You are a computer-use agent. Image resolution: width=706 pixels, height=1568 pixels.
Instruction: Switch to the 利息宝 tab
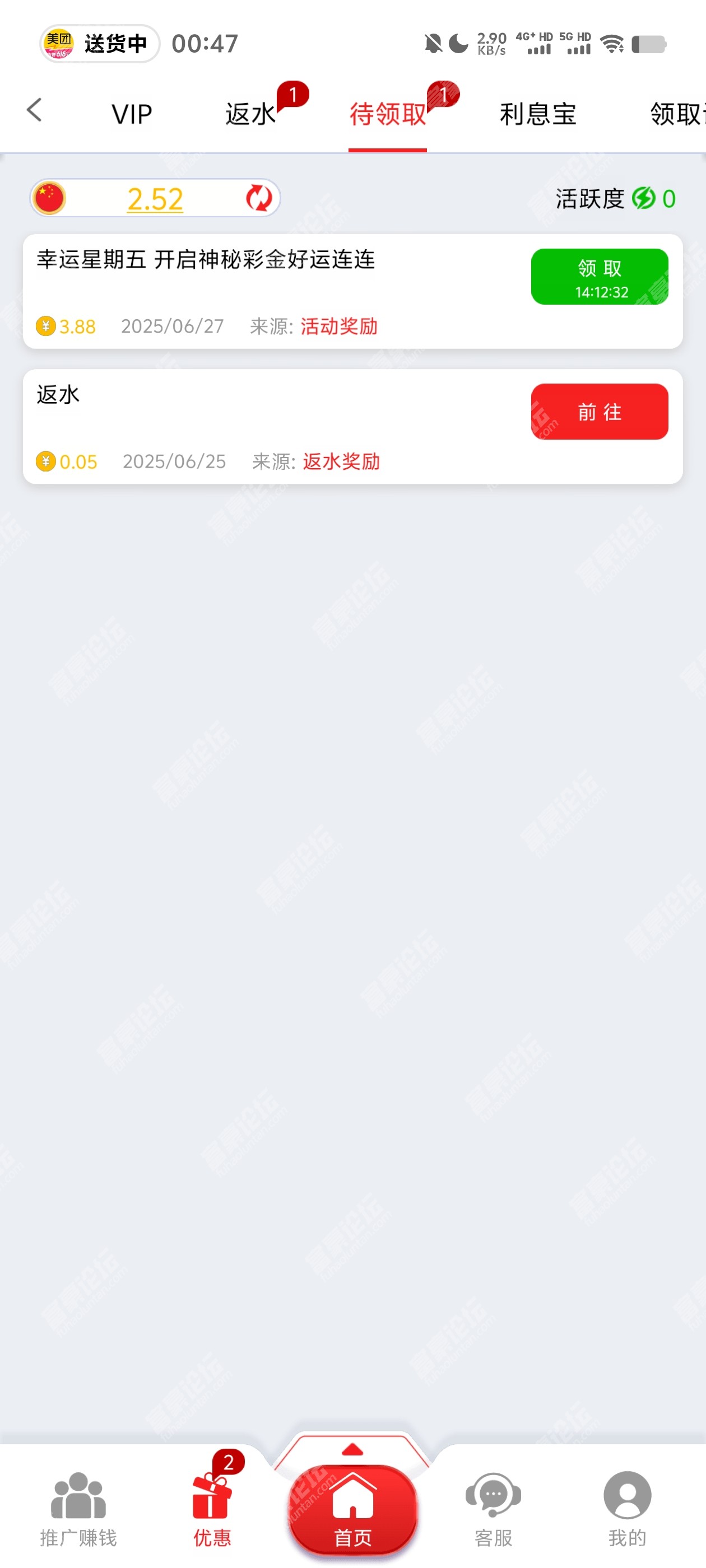(x=538, y=114)
